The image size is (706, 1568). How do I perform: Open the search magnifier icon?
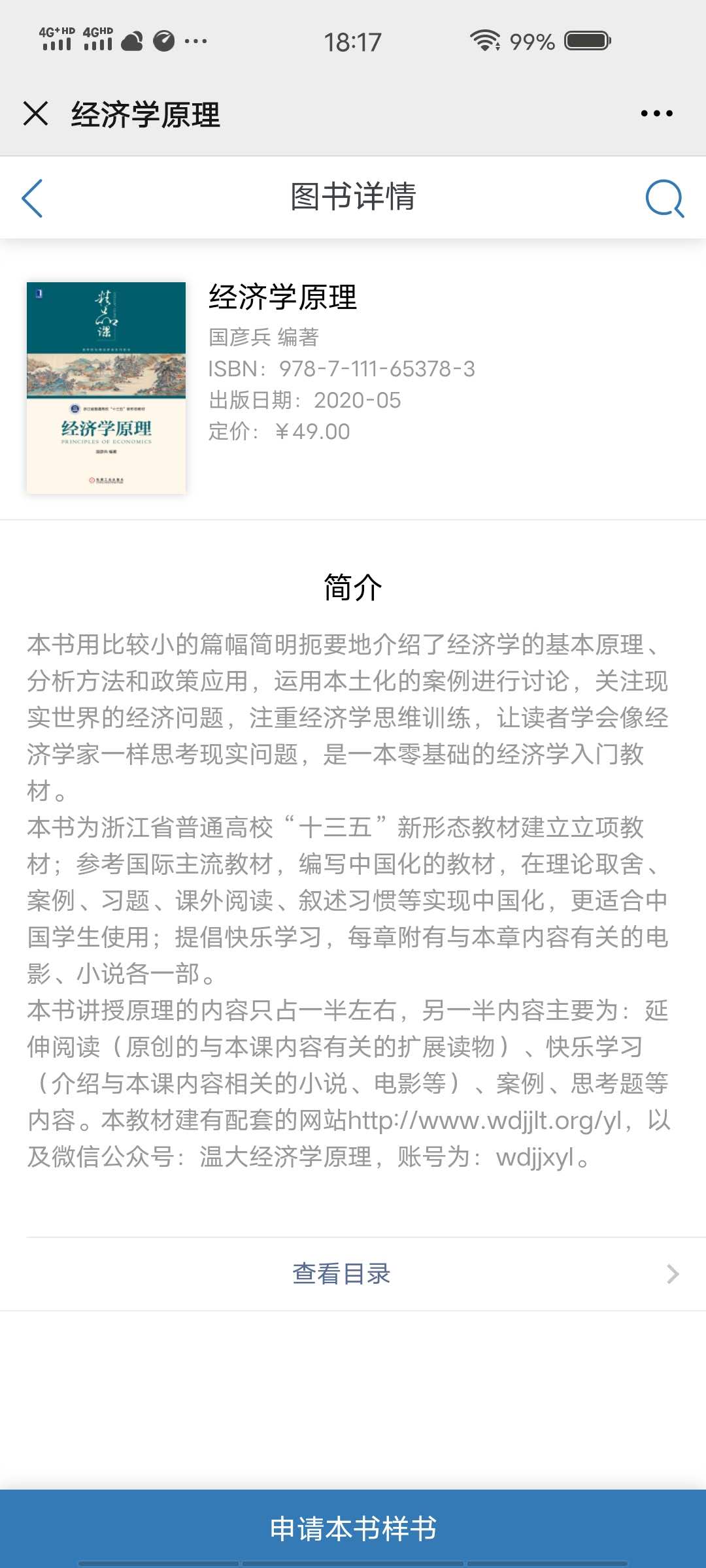coord(664,198)
